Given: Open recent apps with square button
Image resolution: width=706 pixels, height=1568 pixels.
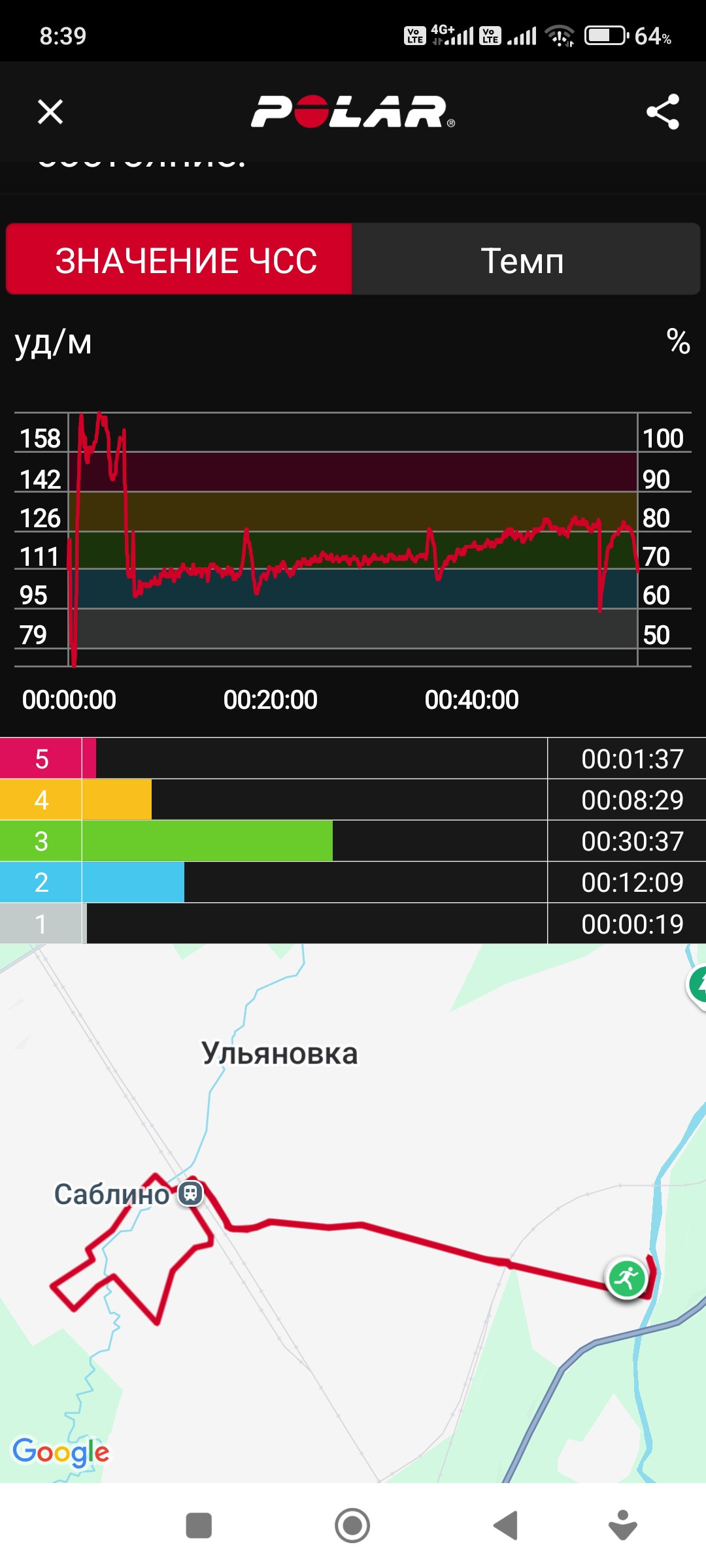Looking at the screenshot, I should [x=199, y=1526].
